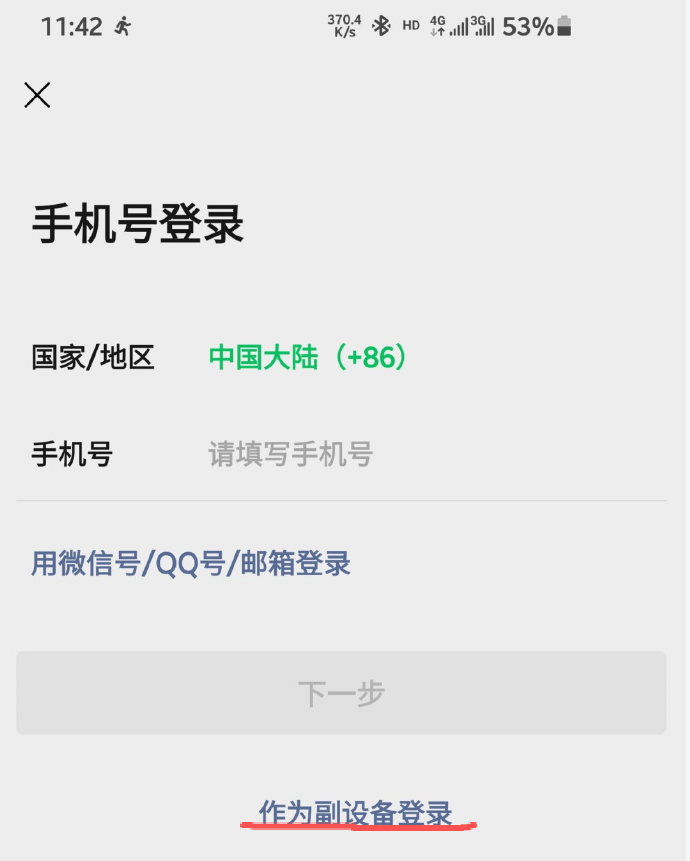Select 作为副设备登录 link
The image size is (690, 861).
pos(356,813)
